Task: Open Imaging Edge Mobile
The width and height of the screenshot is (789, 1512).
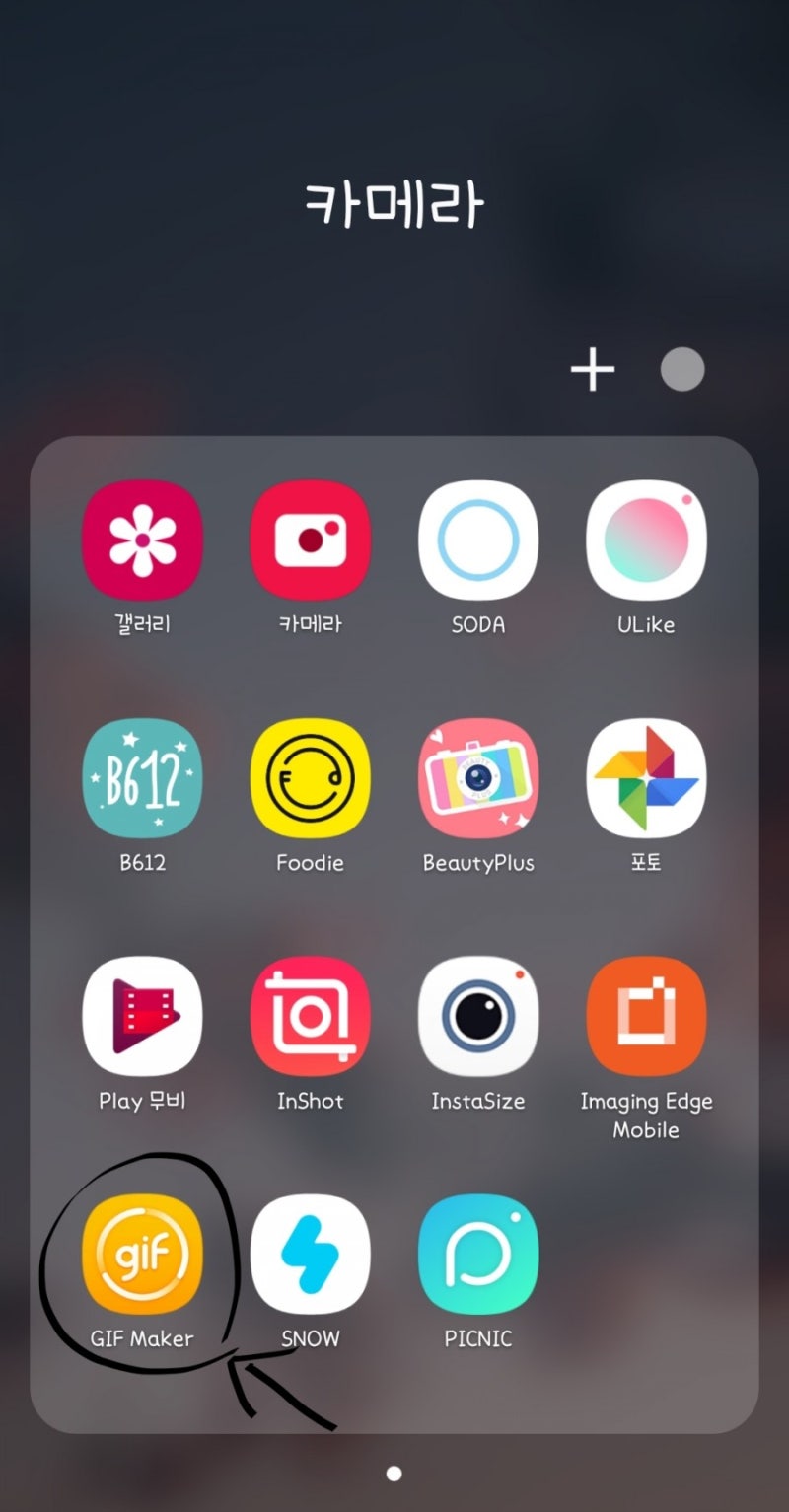Action: coord(646,1016)
